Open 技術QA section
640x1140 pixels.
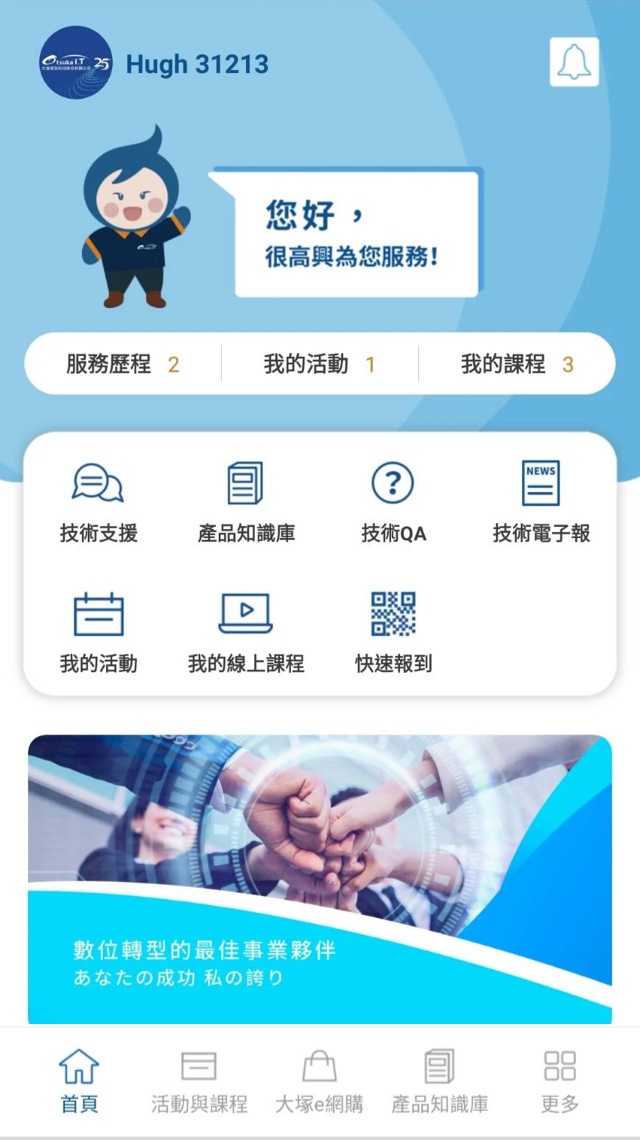click(393, 503)
